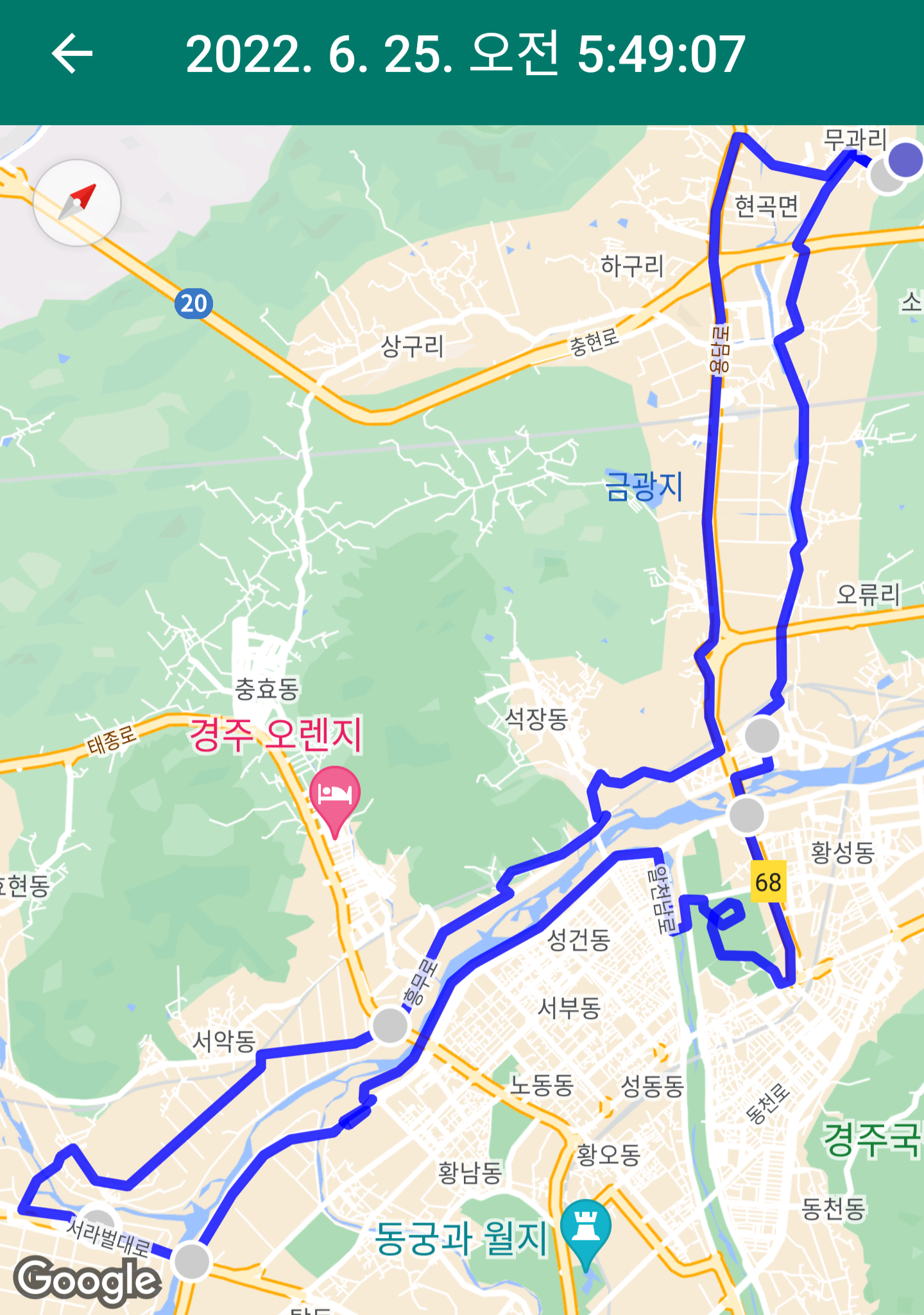Go back using the top-left arrow
Image resolution: width=924 pixels, height=1315 pixels.
click(x=72, y=54)
